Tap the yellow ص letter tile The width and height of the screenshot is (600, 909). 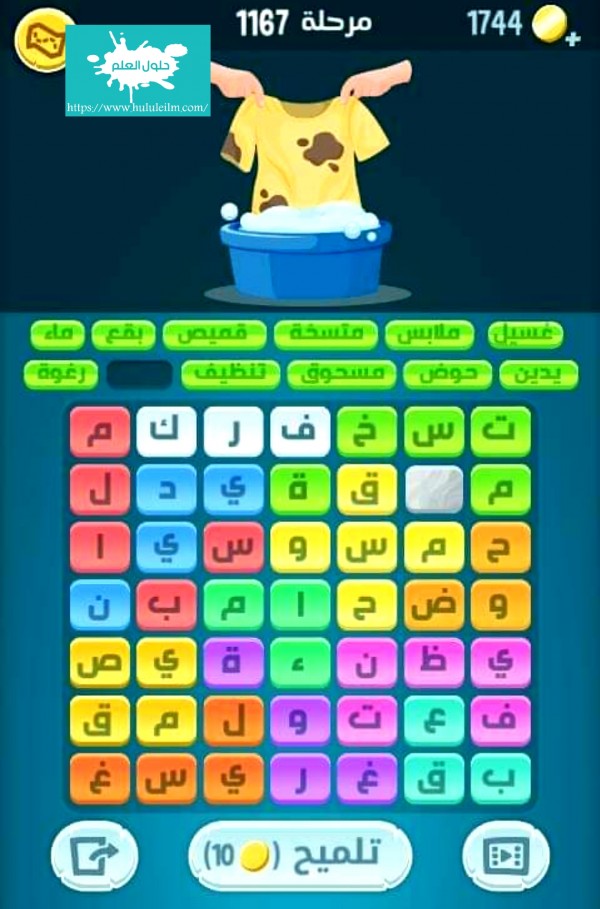[x=99, y=664]
